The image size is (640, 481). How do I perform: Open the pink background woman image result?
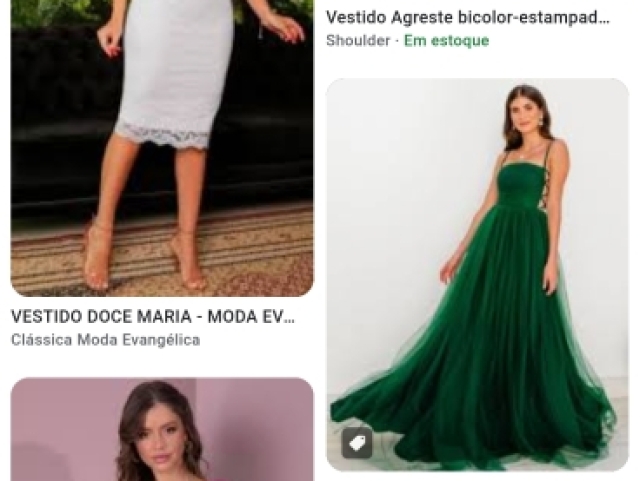pos(161,430)
